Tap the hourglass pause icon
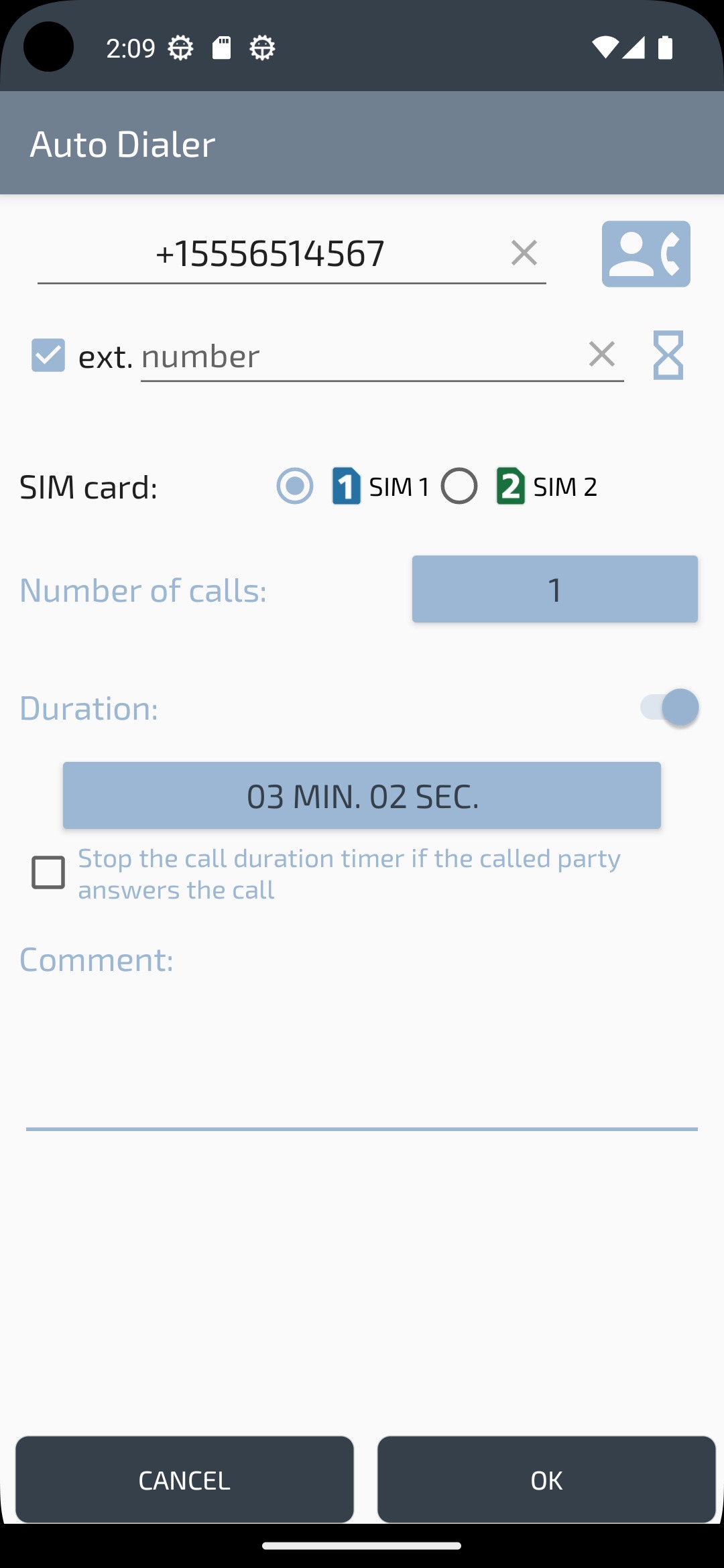 668,355
